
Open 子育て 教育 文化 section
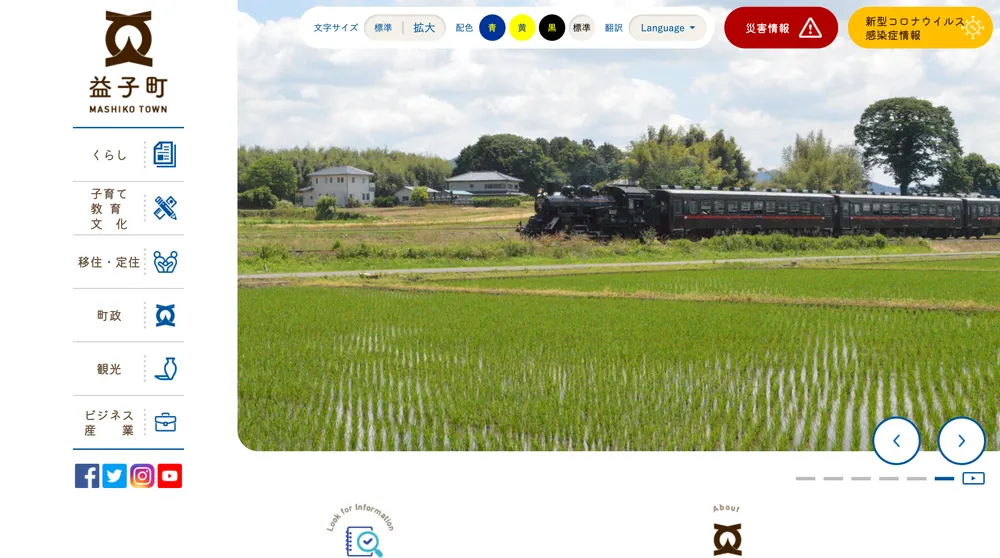click(128, 208)
